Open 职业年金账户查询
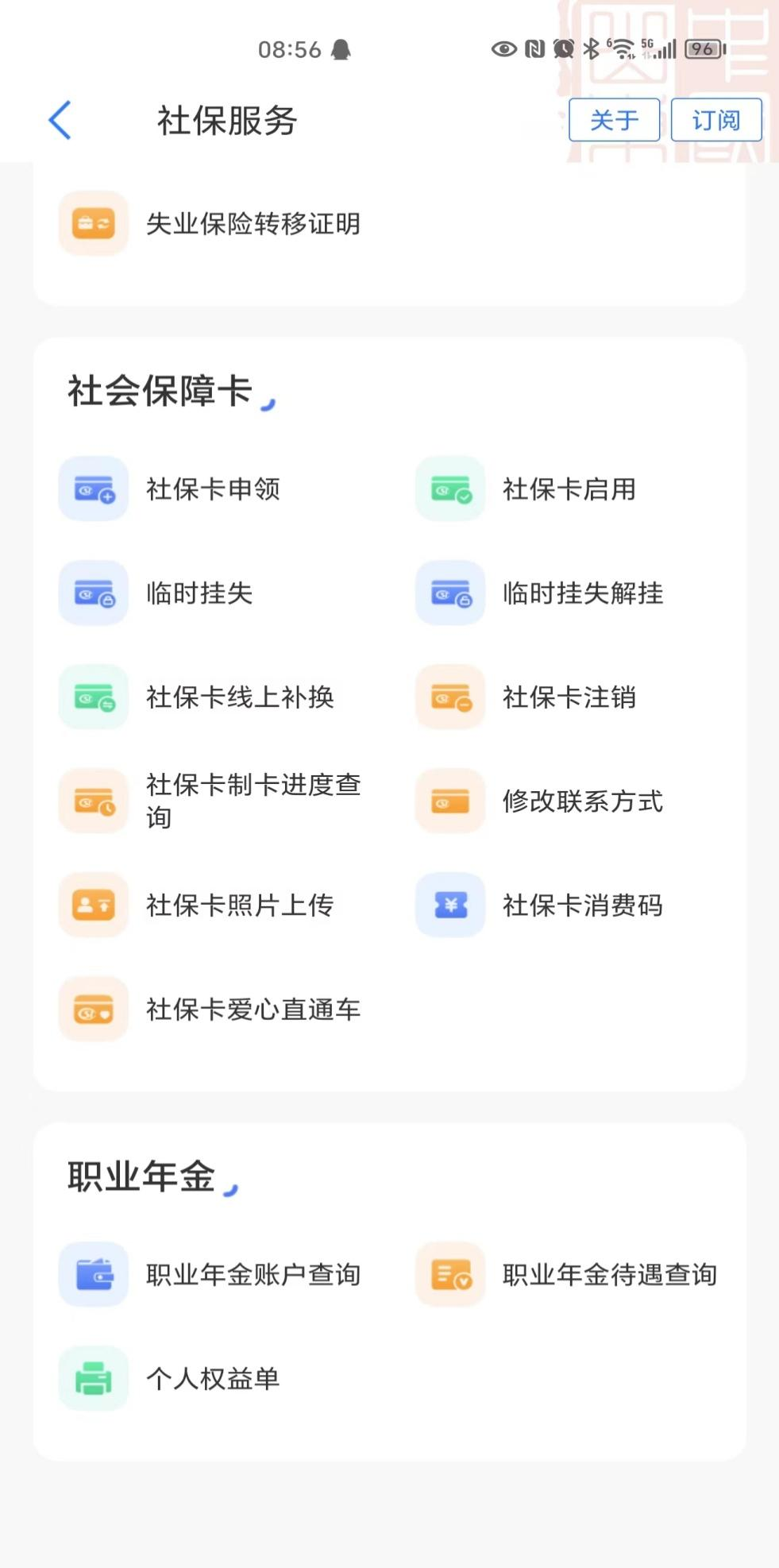The height and width of the screenshot is (1568, 779). point(253,1275)
